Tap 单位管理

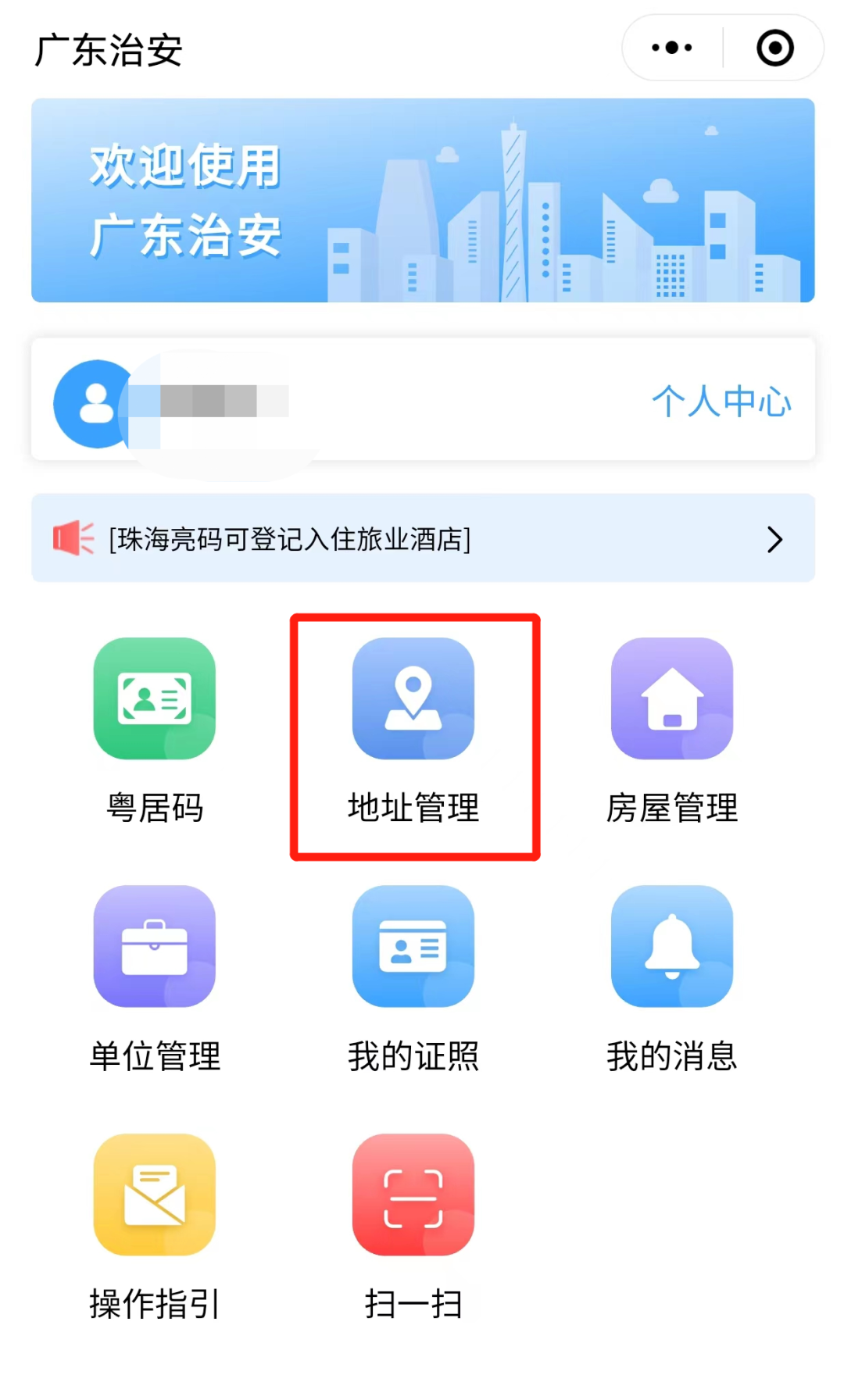[155, 980]
